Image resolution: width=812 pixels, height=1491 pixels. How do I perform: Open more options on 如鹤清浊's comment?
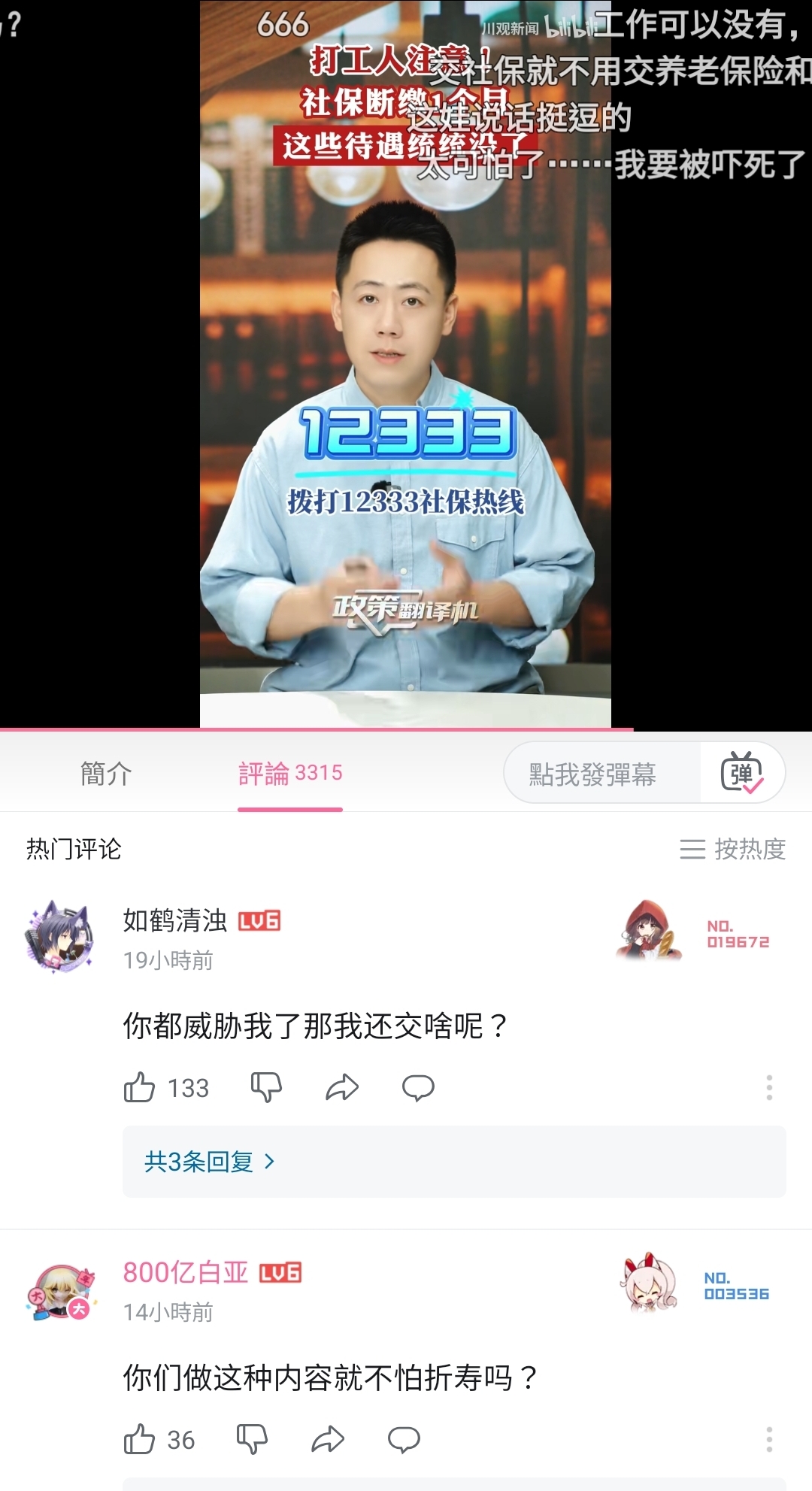coord(768,1087)
